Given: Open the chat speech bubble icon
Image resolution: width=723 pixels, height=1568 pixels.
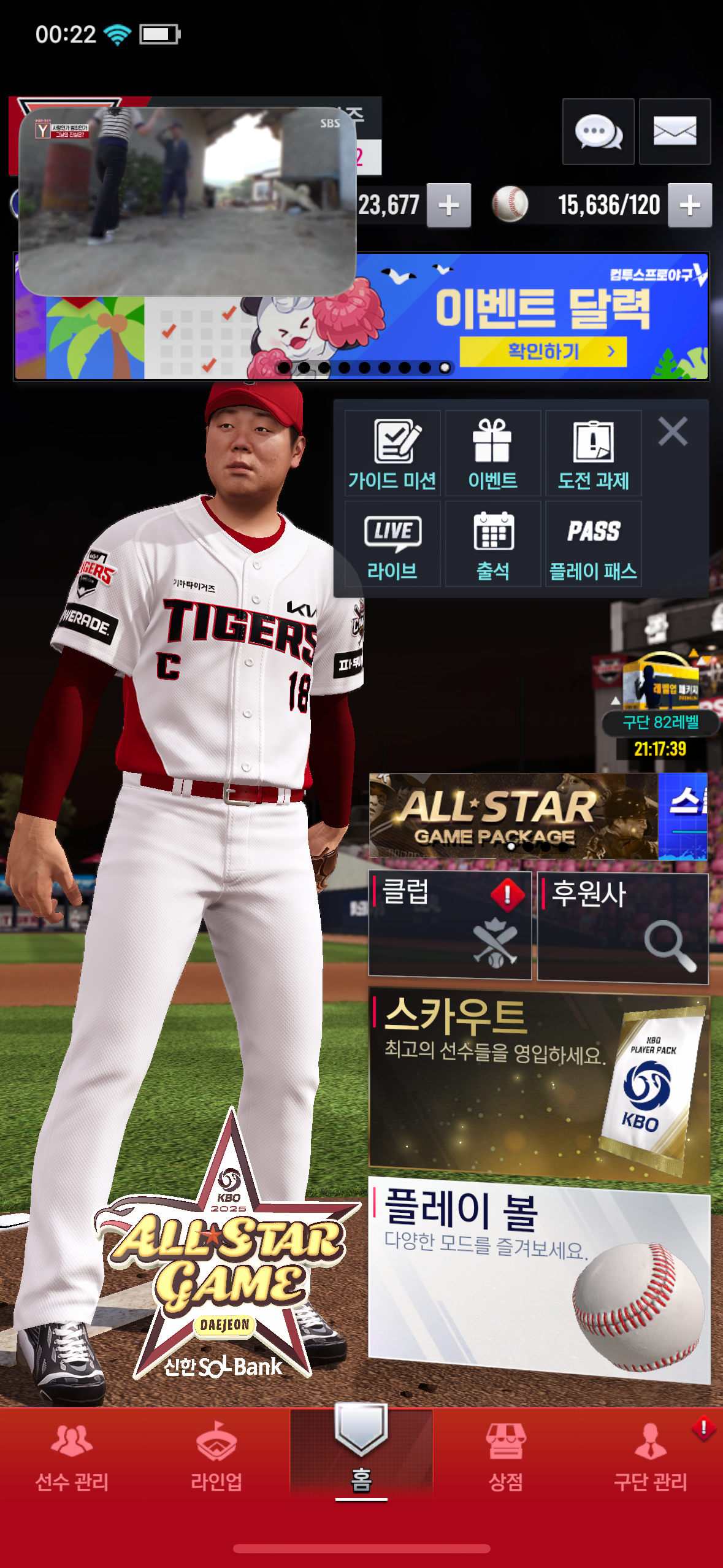Looking at the screenshot, I should (x=598, y=131).
